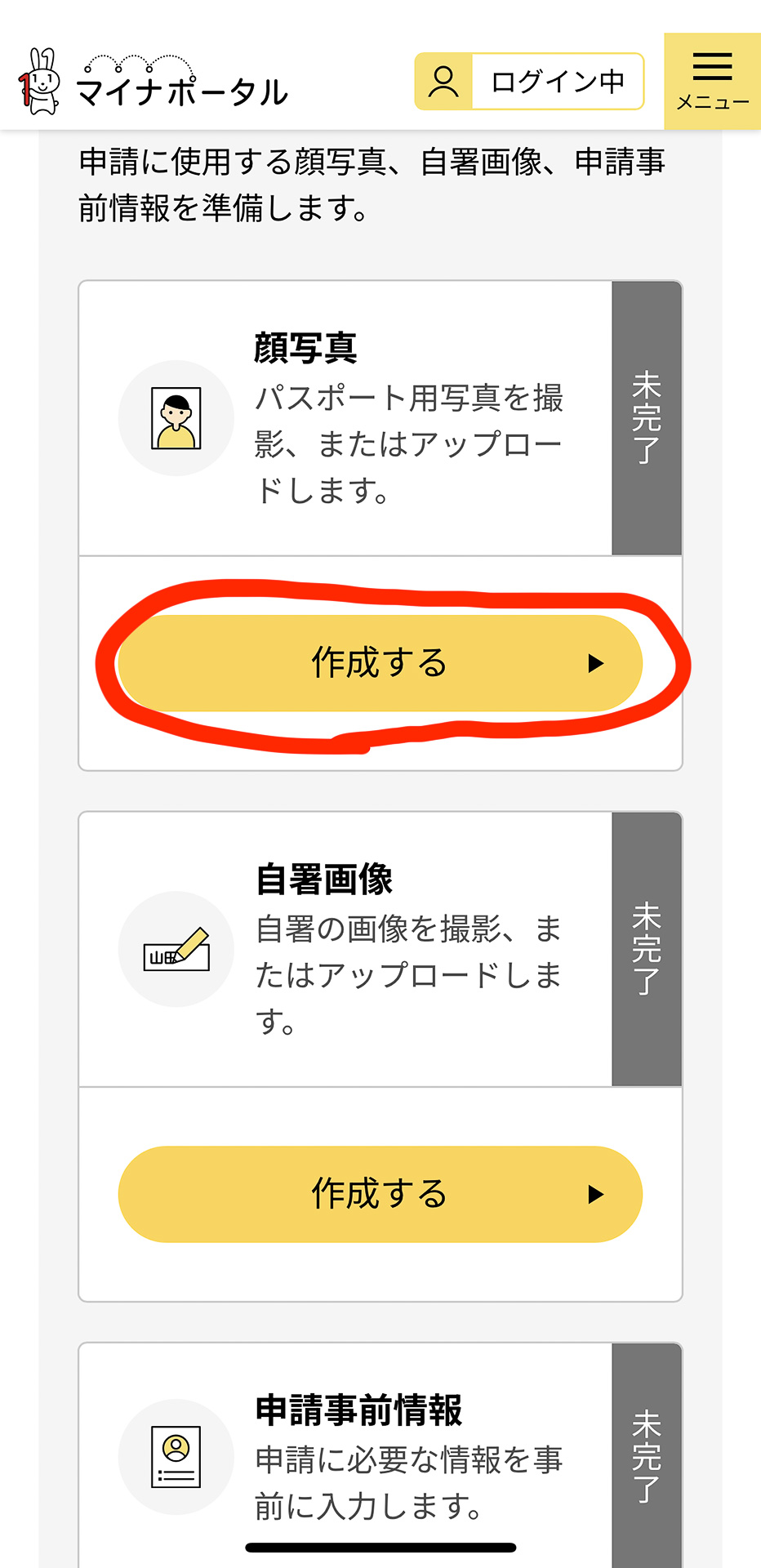Click the arrow on the 自署画像 作成する button
The height and width of the screenshot is (1568, 761).
[x=597, y=1194]
